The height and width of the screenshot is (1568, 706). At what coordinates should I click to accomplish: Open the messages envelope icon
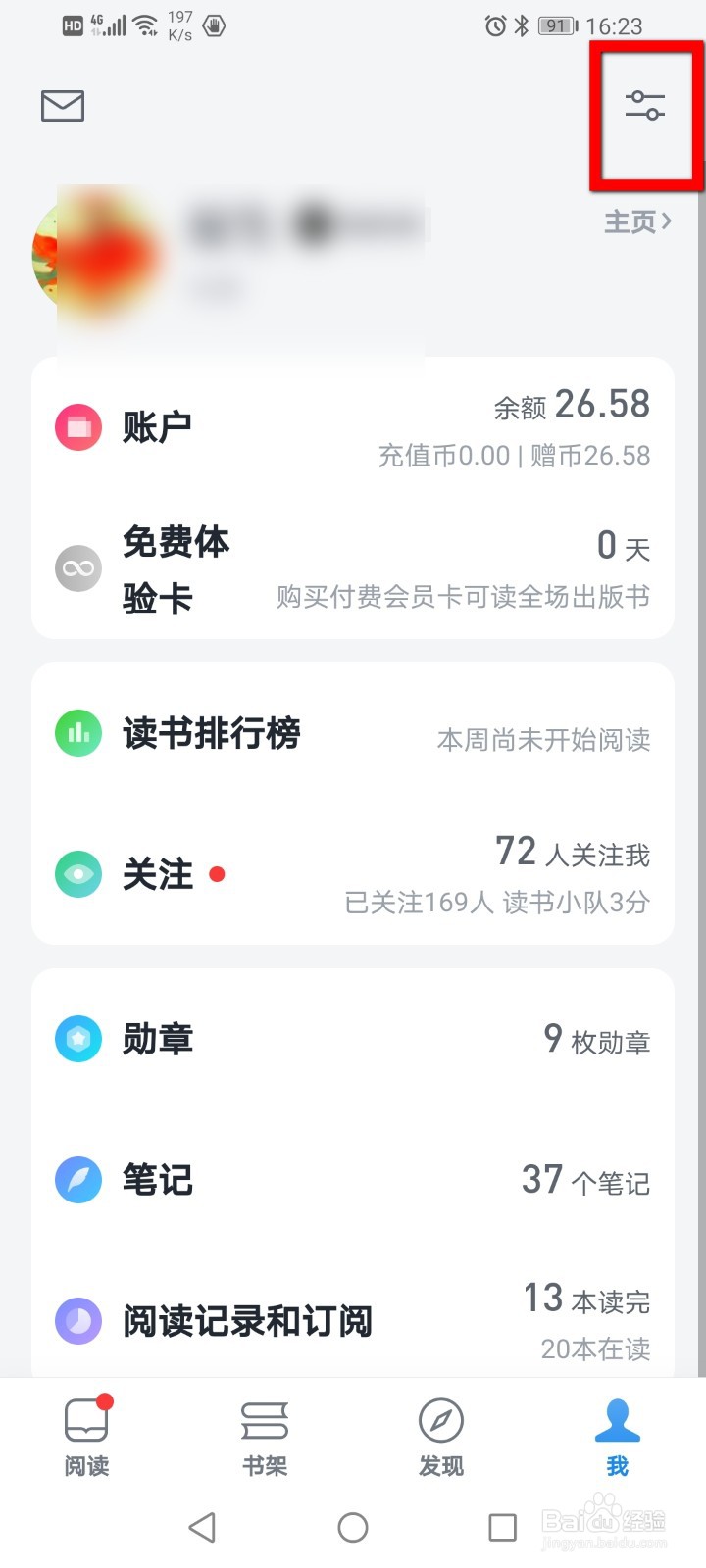click(62, 106)
